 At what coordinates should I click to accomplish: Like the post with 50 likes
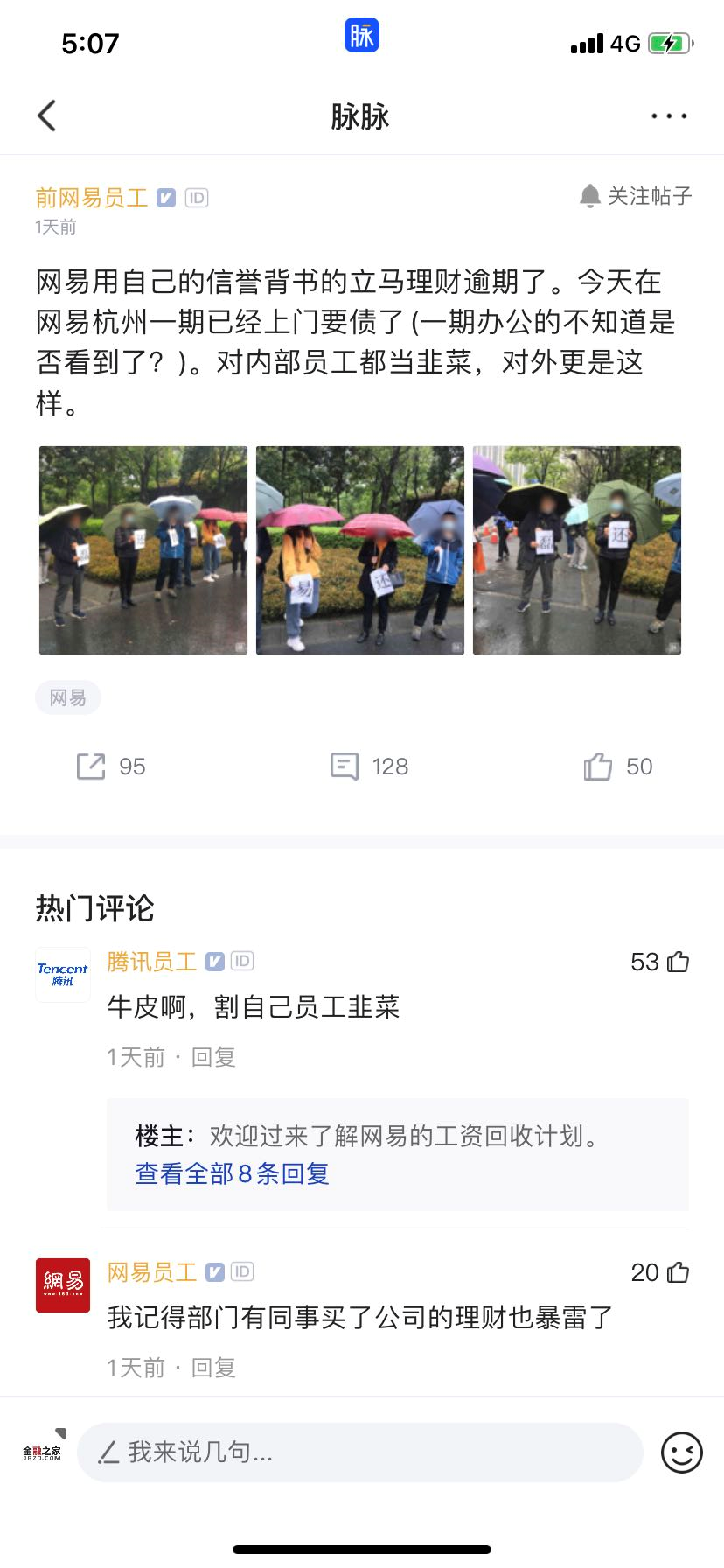point(617,766)
